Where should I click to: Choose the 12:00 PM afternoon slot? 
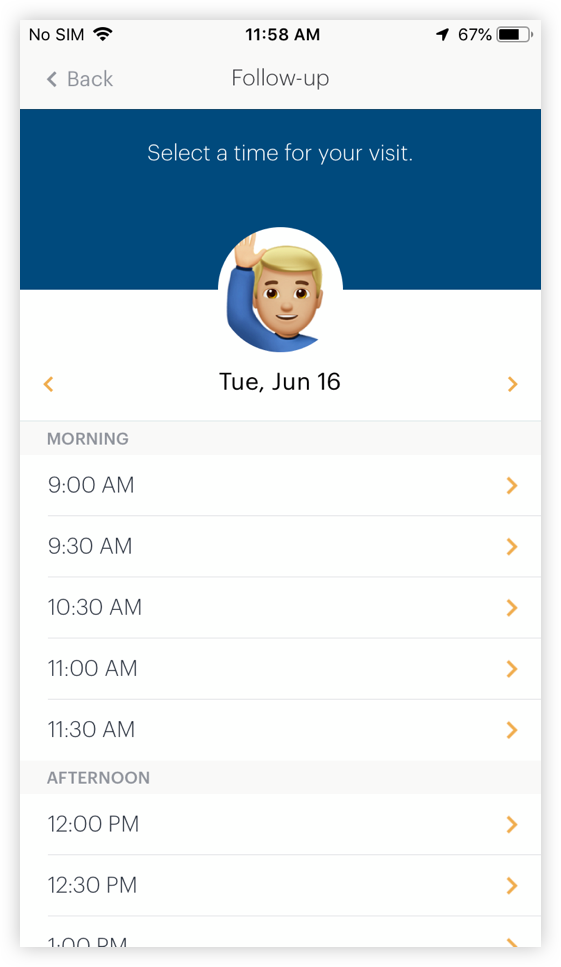(x=280, y=824)
